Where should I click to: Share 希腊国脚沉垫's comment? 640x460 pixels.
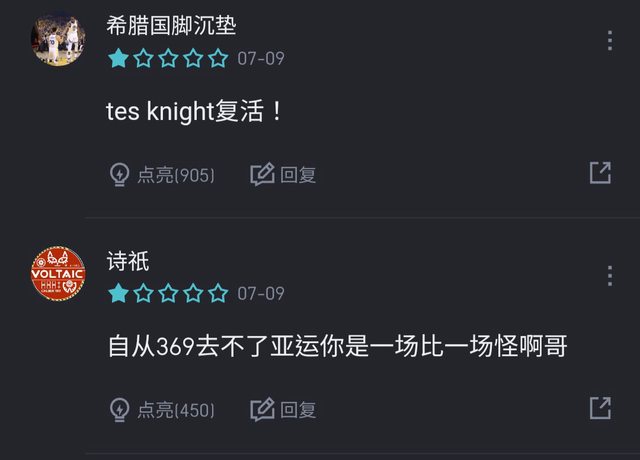[599, 173]
